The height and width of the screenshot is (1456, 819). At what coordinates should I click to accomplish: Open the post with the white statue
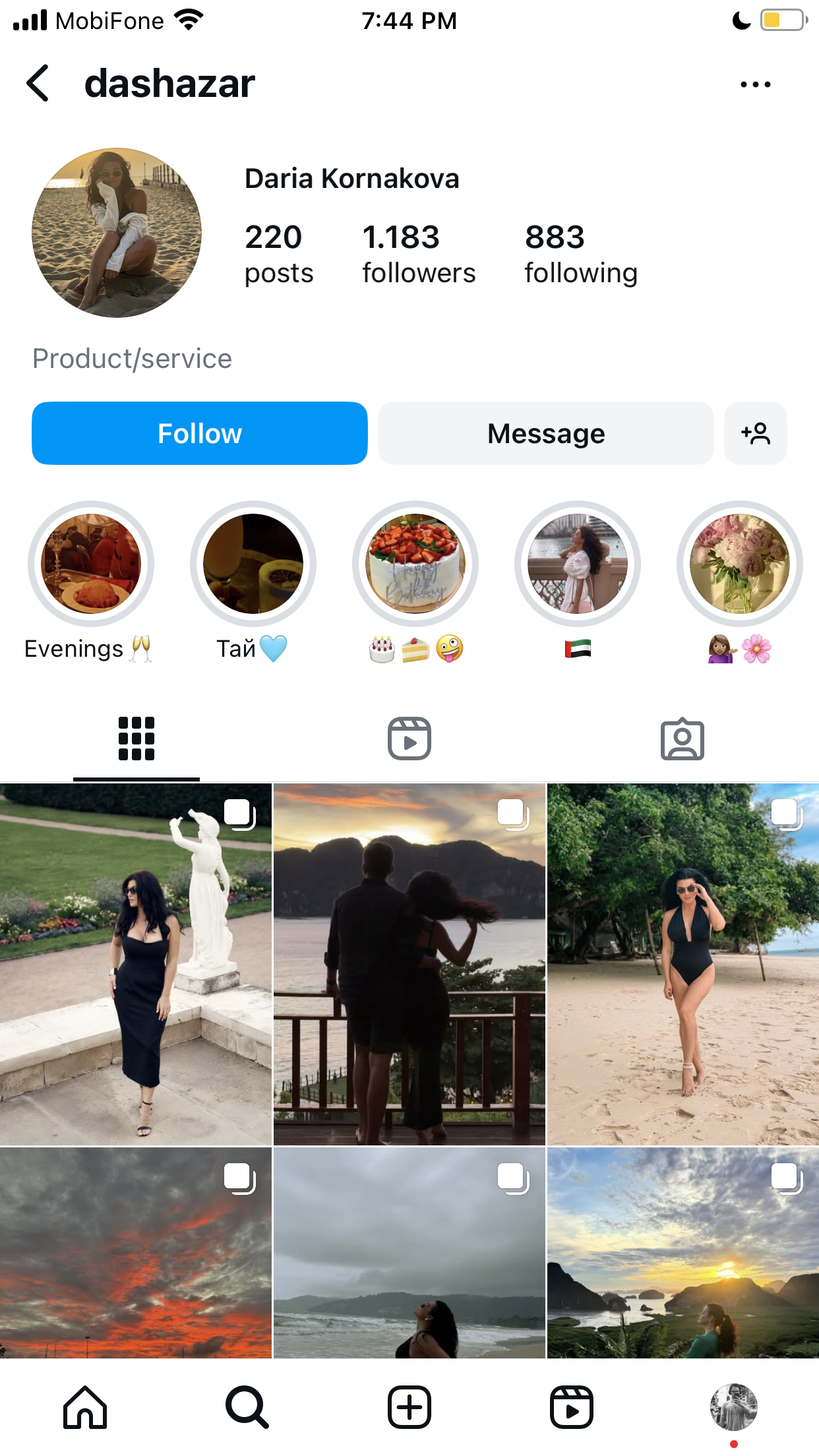click(x=136, y=964)
